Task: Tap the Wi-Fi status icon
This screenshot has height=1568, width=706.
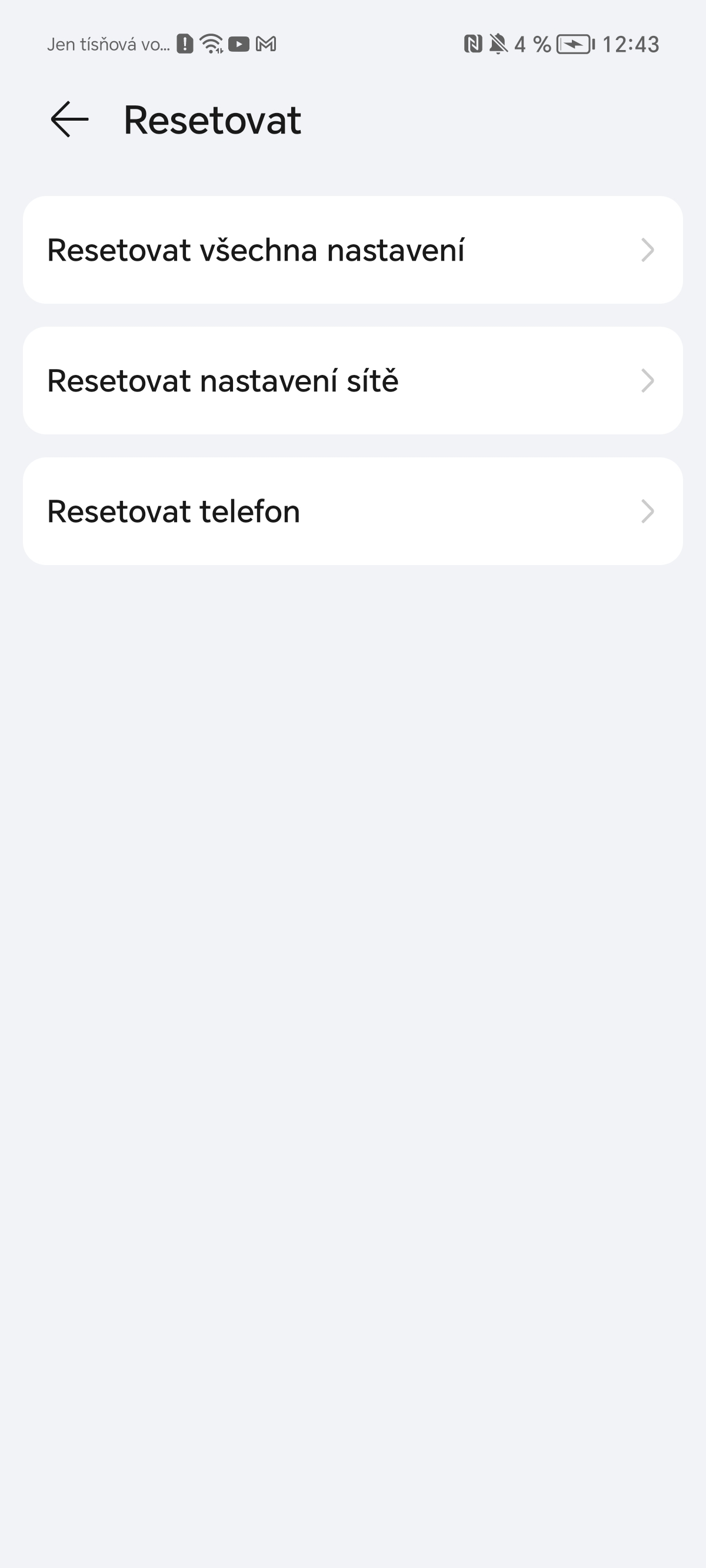Action: pos(211,43)
